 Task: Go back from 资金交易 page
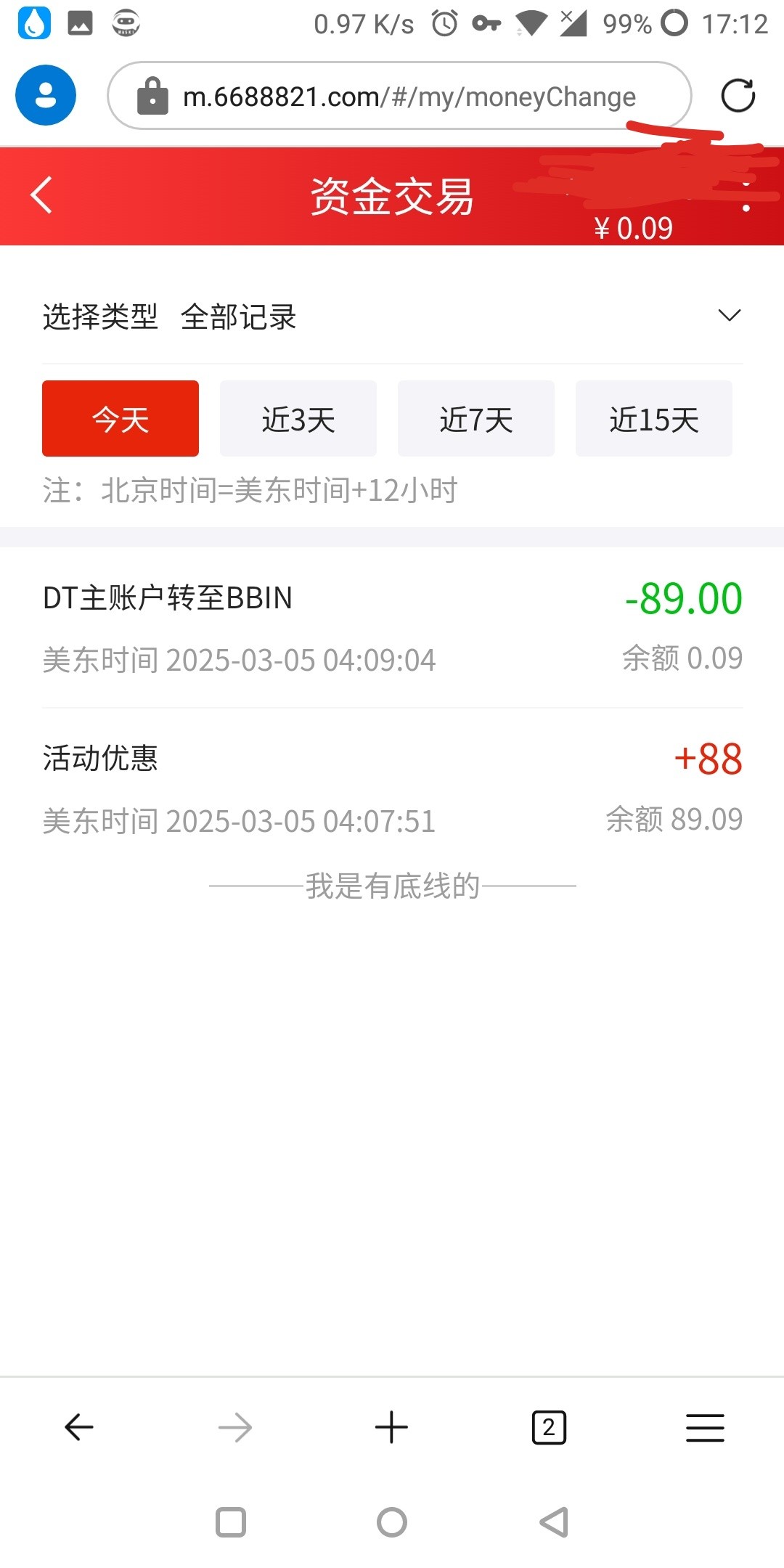coord(41,195)
